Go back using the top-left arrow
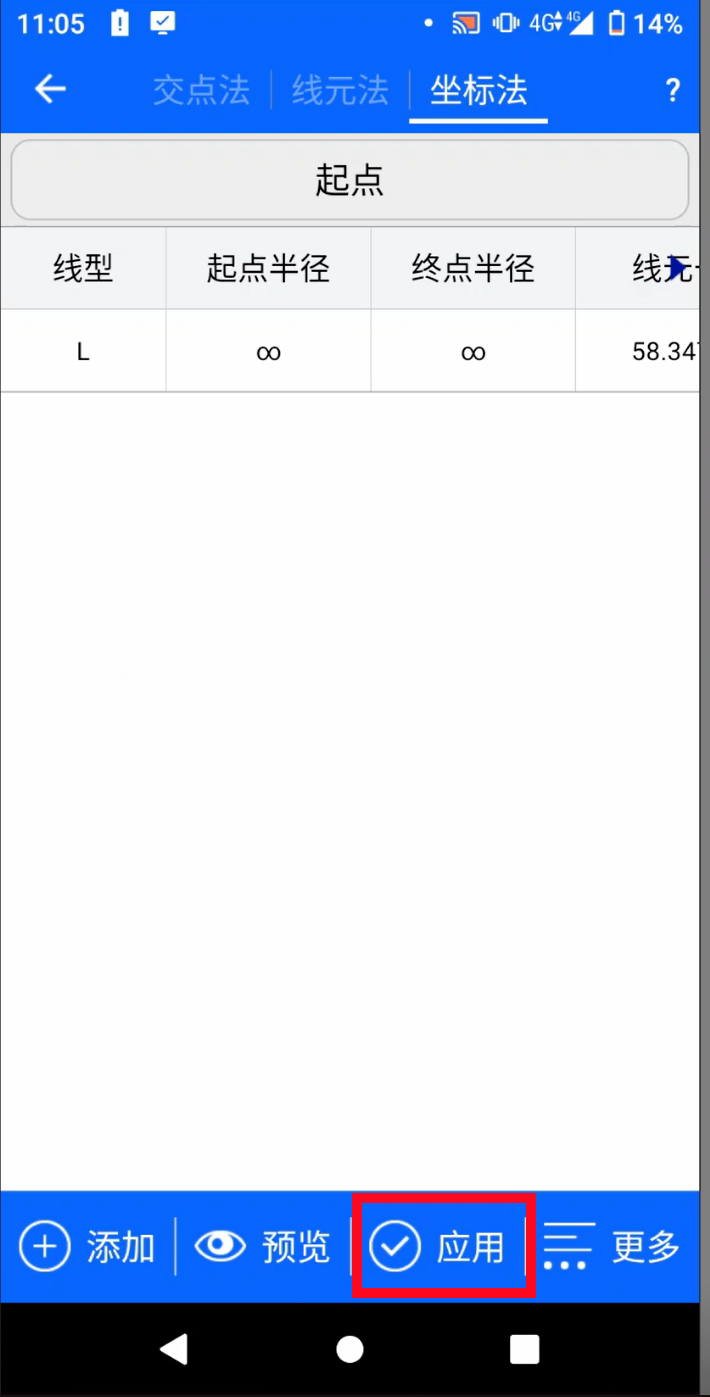Image resolution: width=710 pixels, height=1397 pixels. tap(50, 90)
